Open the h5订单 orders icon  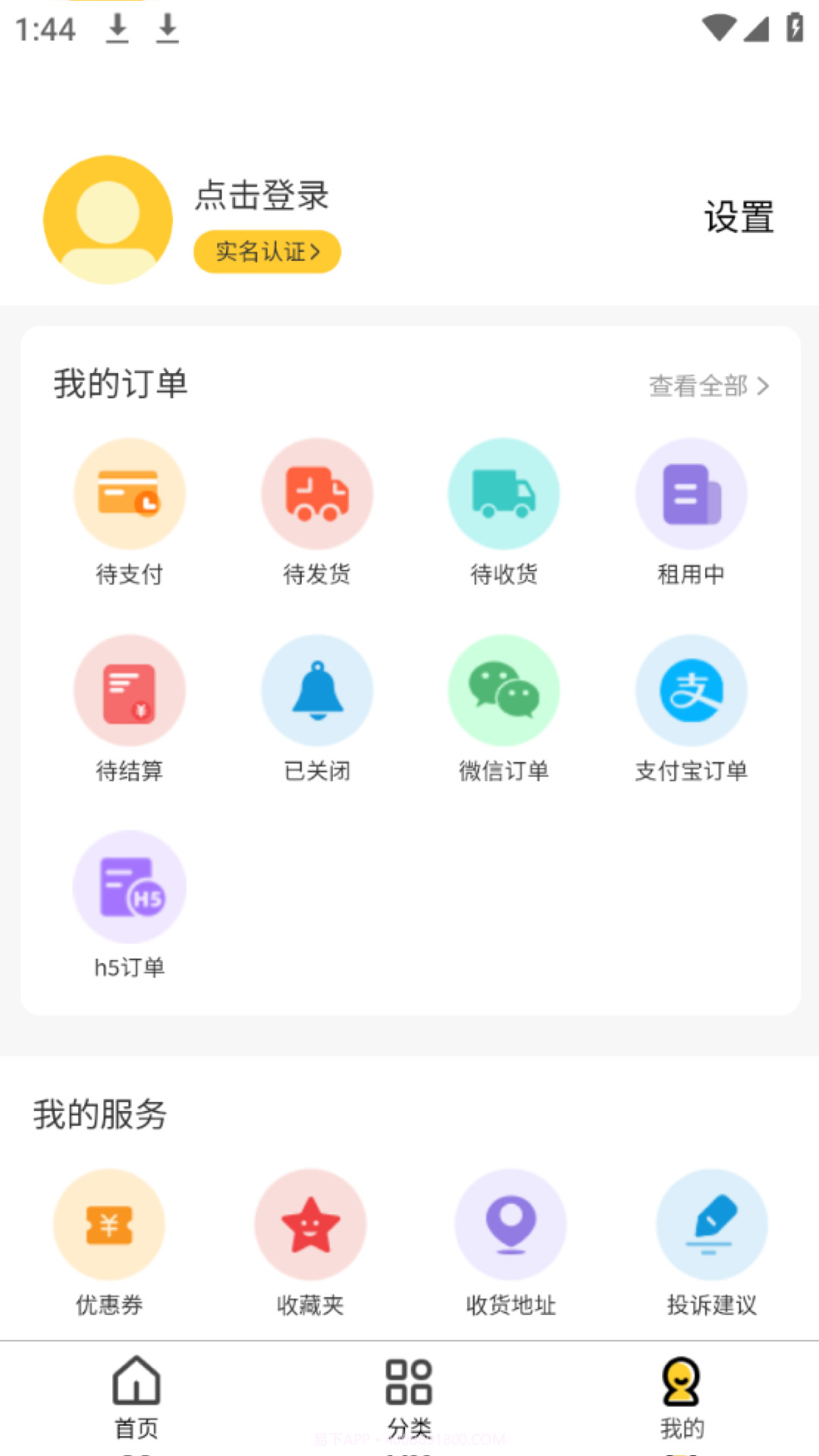click(x=130, y=887)
